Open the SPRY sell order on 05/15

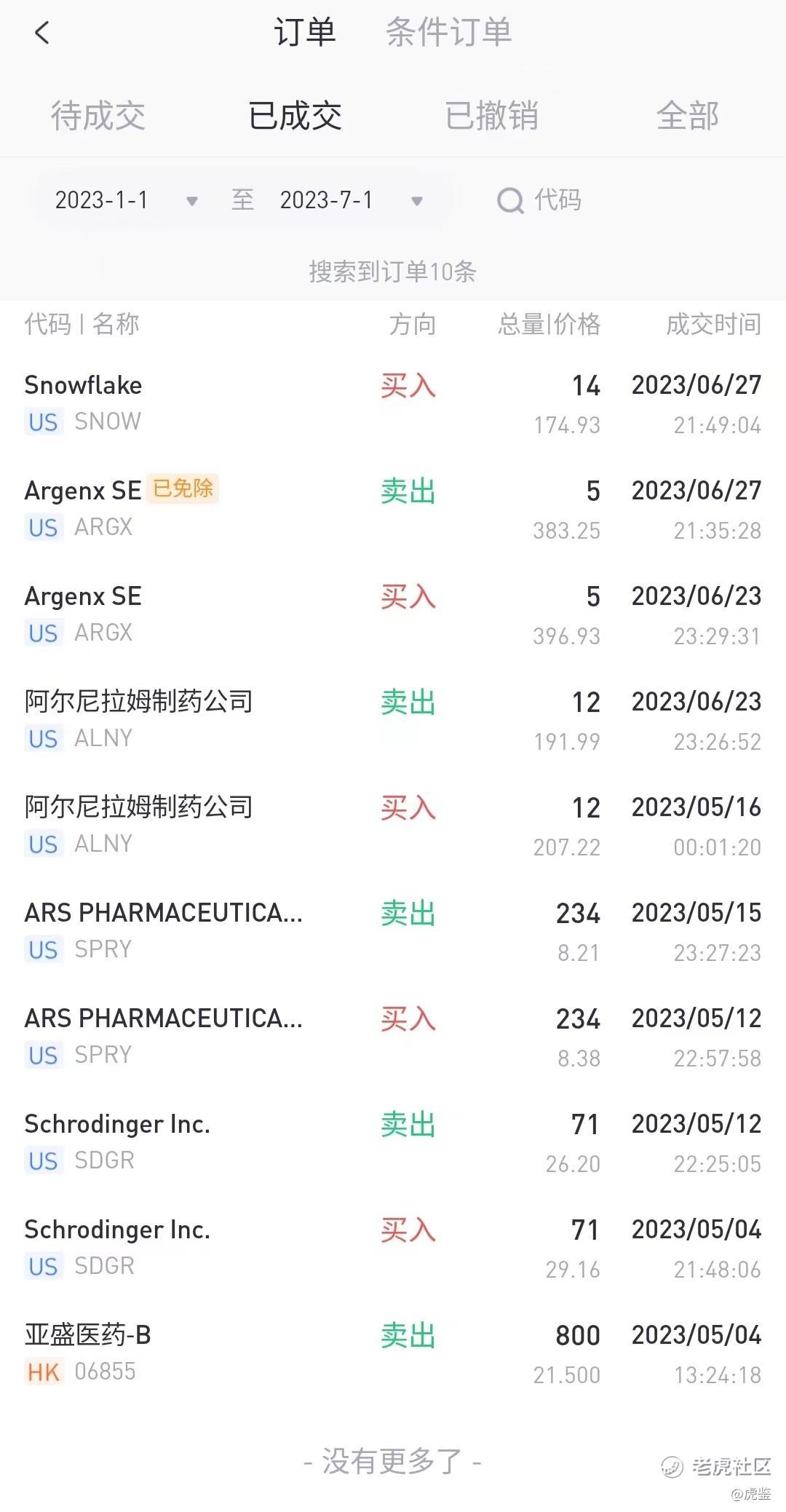(393, 932)
